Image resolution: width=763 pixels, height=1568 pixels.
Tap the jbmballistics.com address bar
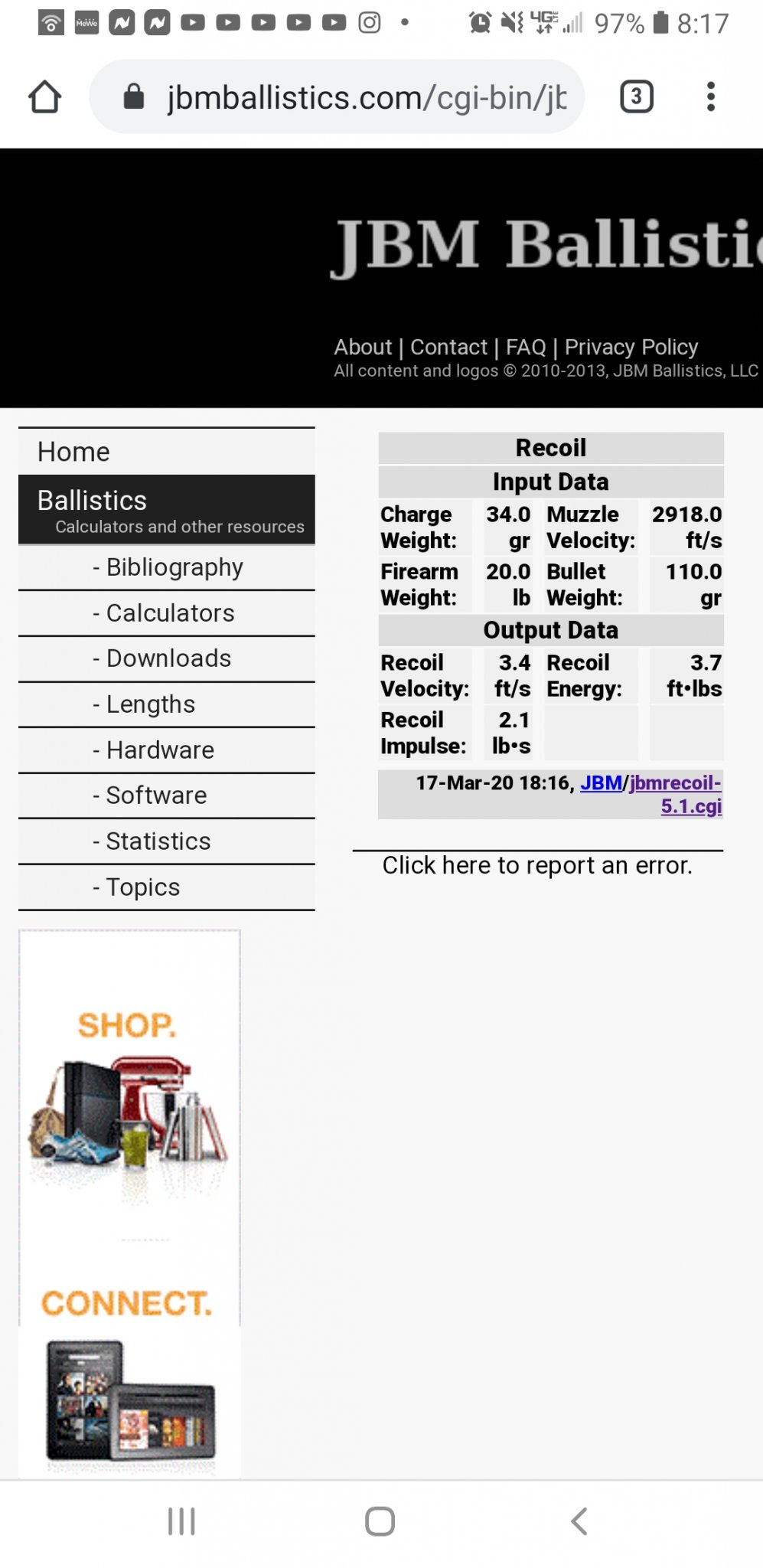337,97
